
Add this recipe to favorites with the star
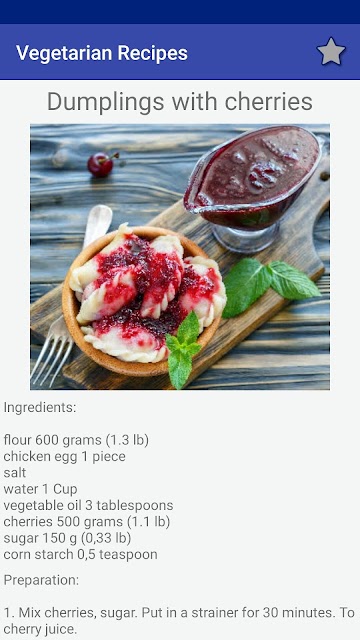click(331, 52)
